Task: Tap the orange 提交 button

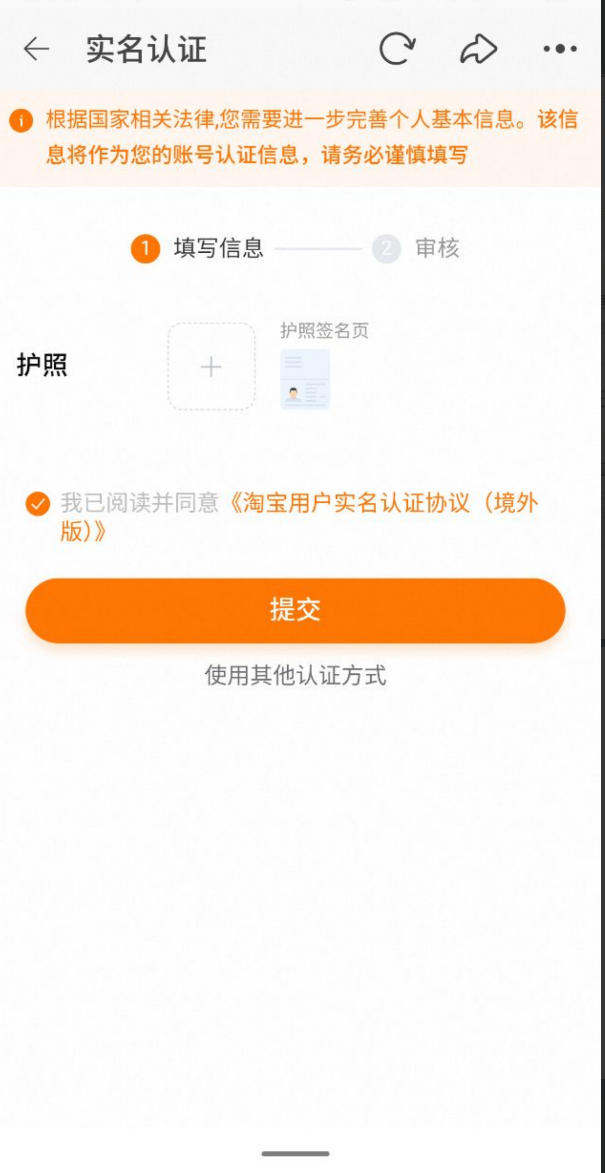Action: point(295,610)
